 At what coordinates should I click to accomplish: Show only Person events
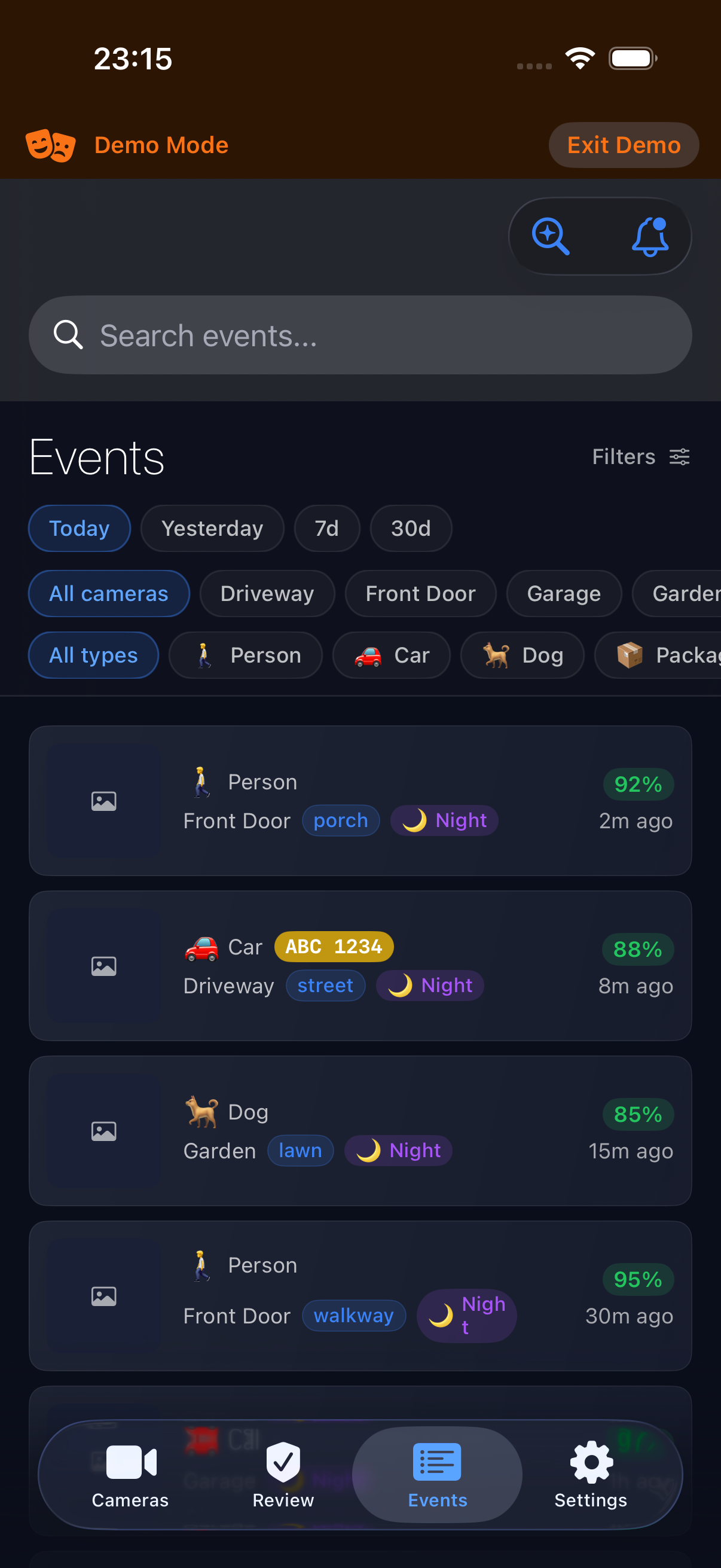click(245, 655)
